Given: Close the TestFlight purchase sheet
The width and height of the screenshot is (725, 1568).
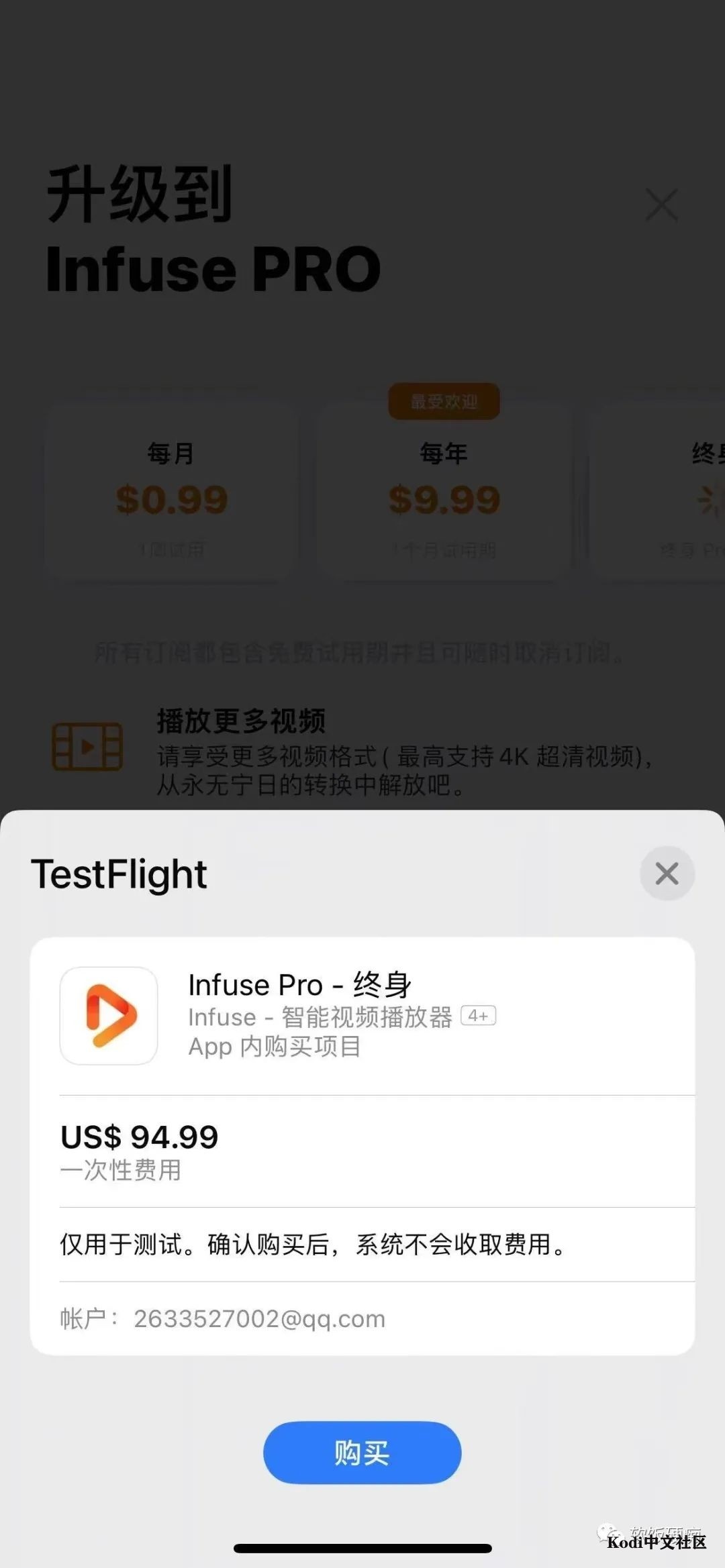Looking at the screenshot, I should (666, 874).
